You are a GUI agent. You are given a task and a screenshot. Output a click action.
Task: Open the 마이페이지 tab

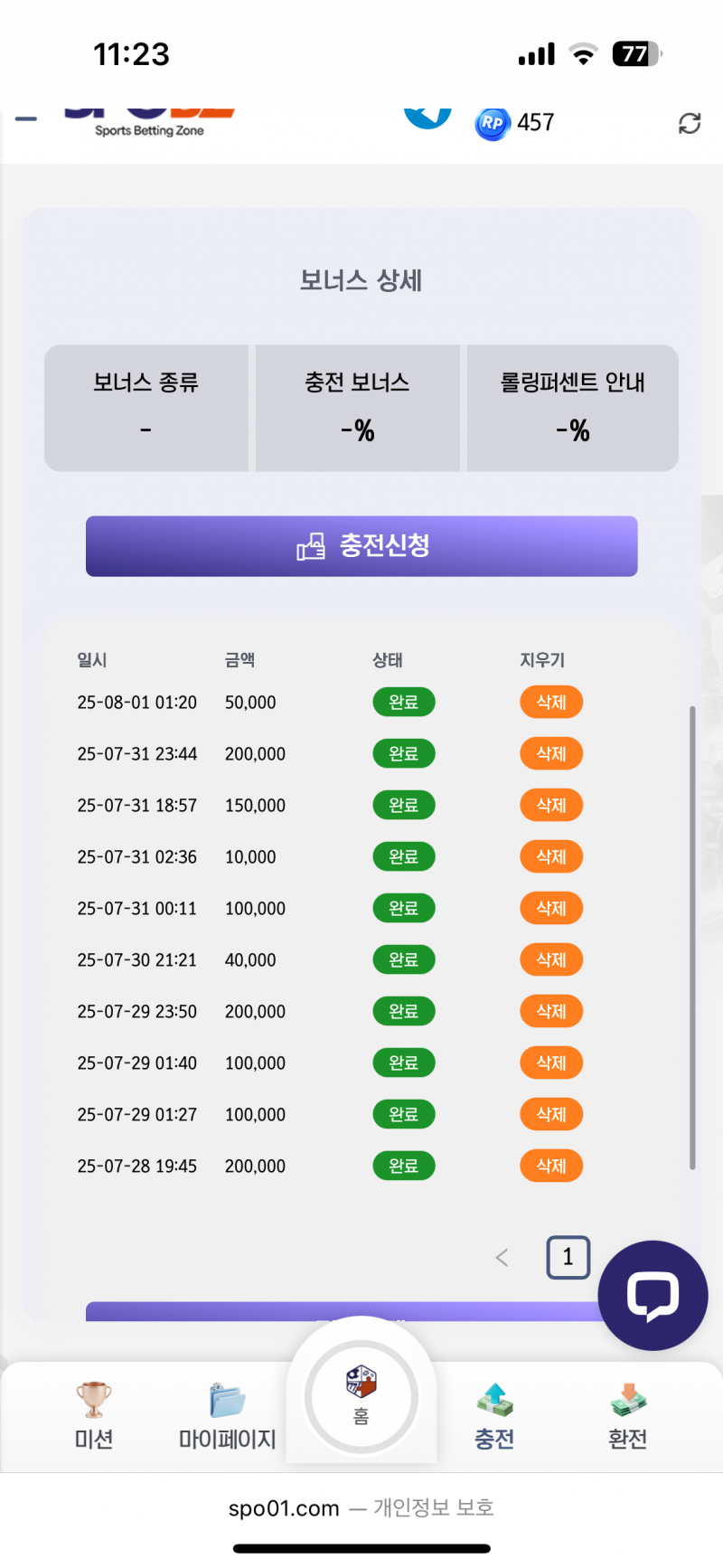(x=227, y=1416)
